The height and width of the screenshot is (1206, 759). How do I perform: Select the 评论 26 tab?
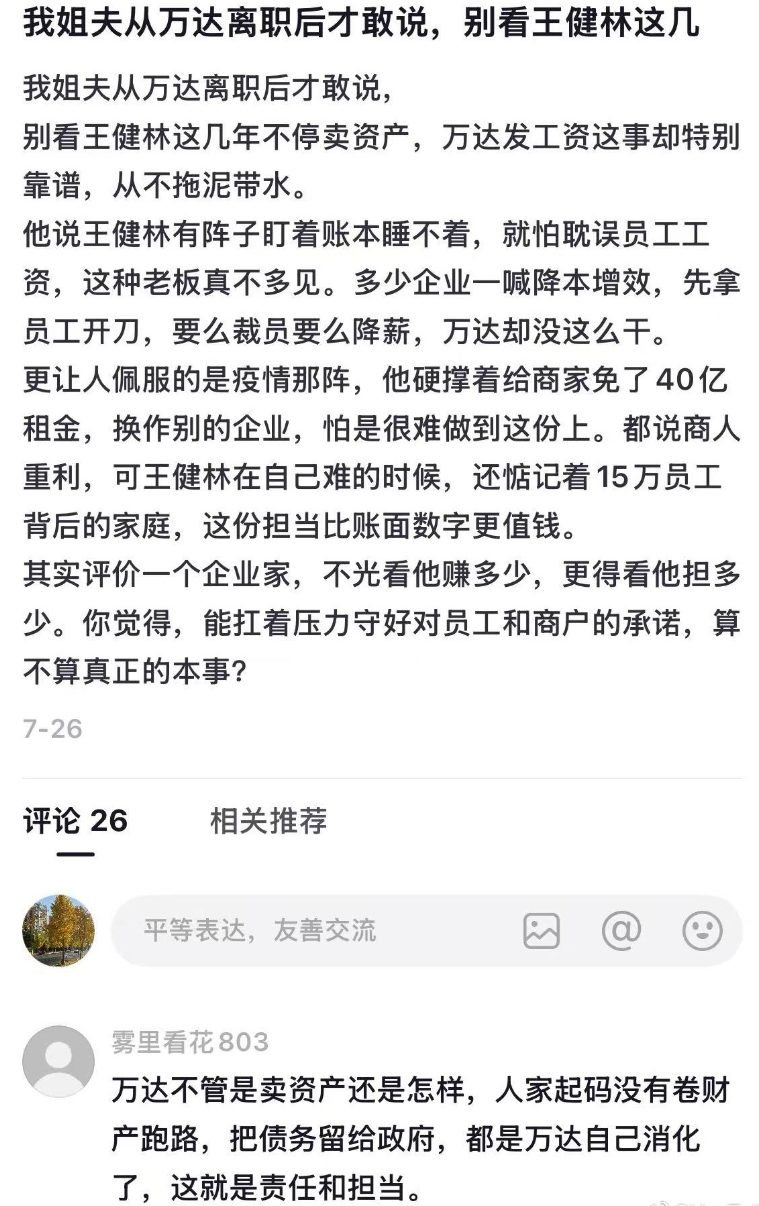pos(75,821)
